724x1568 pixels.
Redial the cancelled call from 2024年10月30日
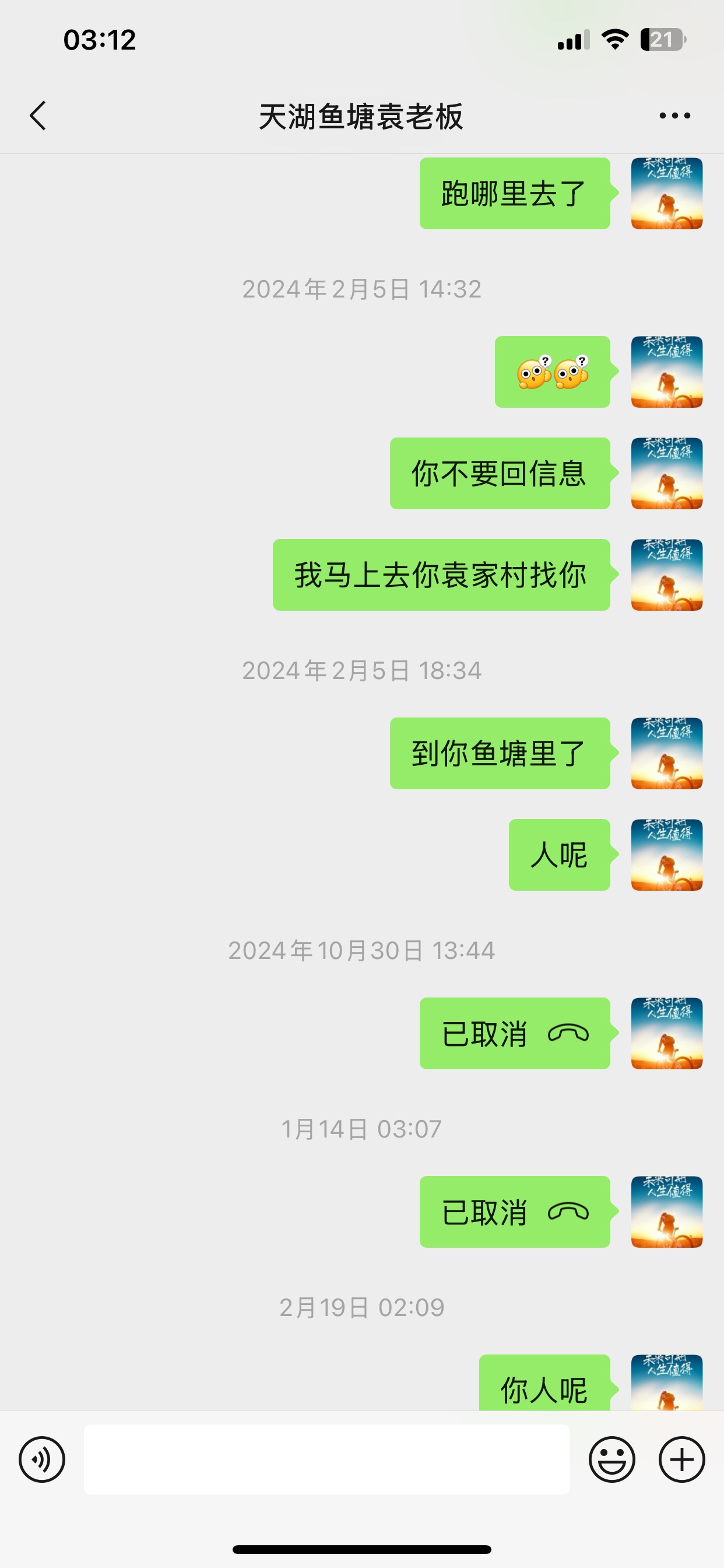[515, 1034]
